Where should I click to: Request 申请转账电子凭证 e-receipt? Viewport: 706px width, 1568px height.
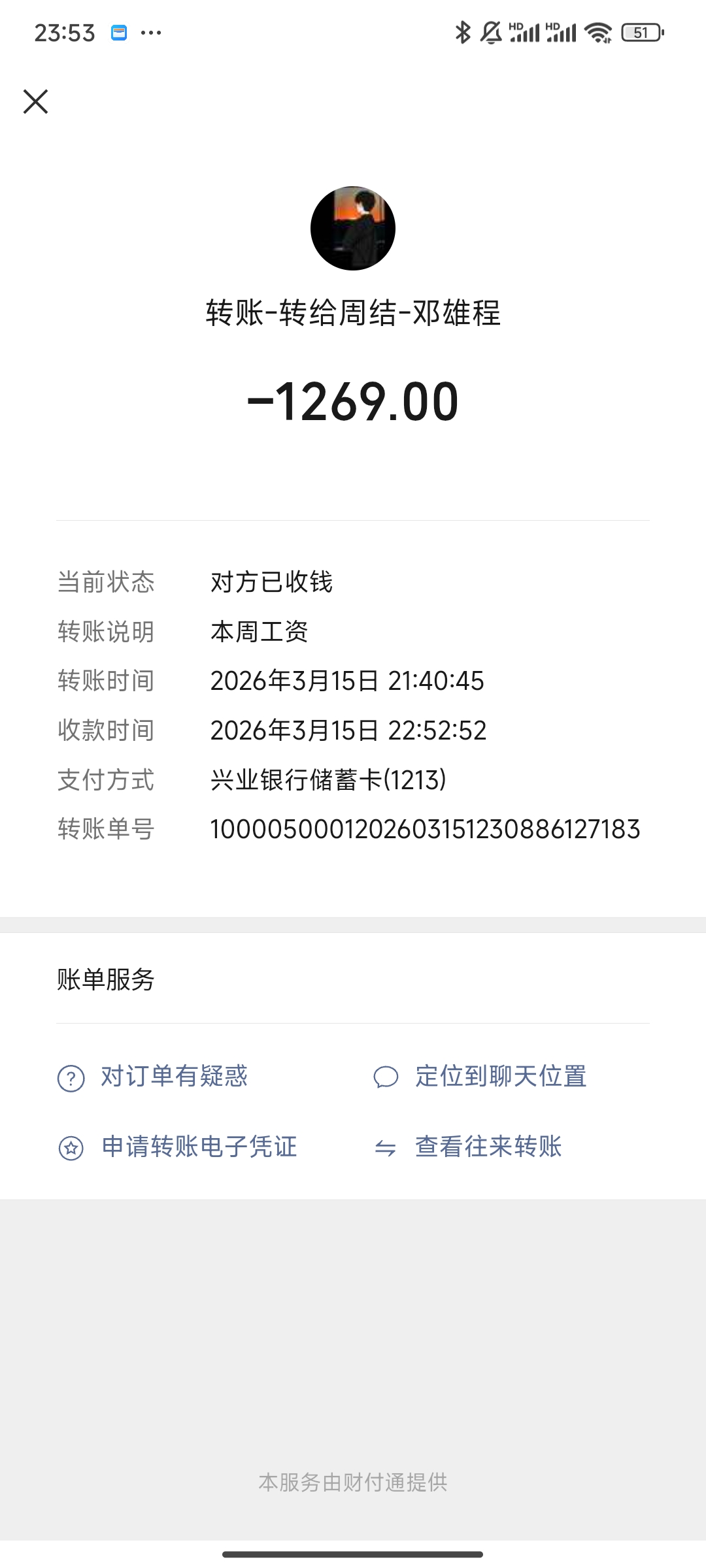(x=199, y=1147)
